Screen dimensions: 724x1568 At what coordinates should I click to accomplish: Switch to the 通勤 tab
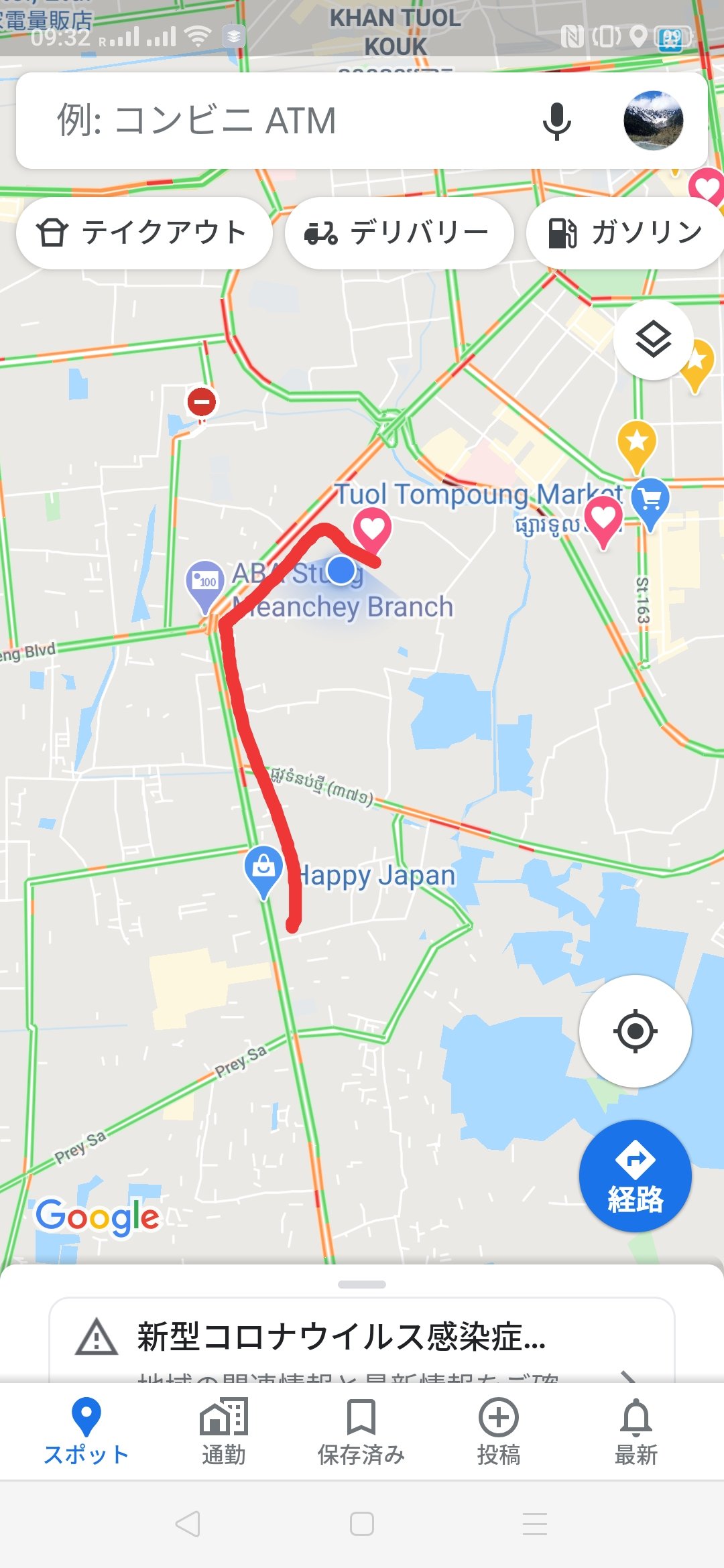pos(224,1431)
